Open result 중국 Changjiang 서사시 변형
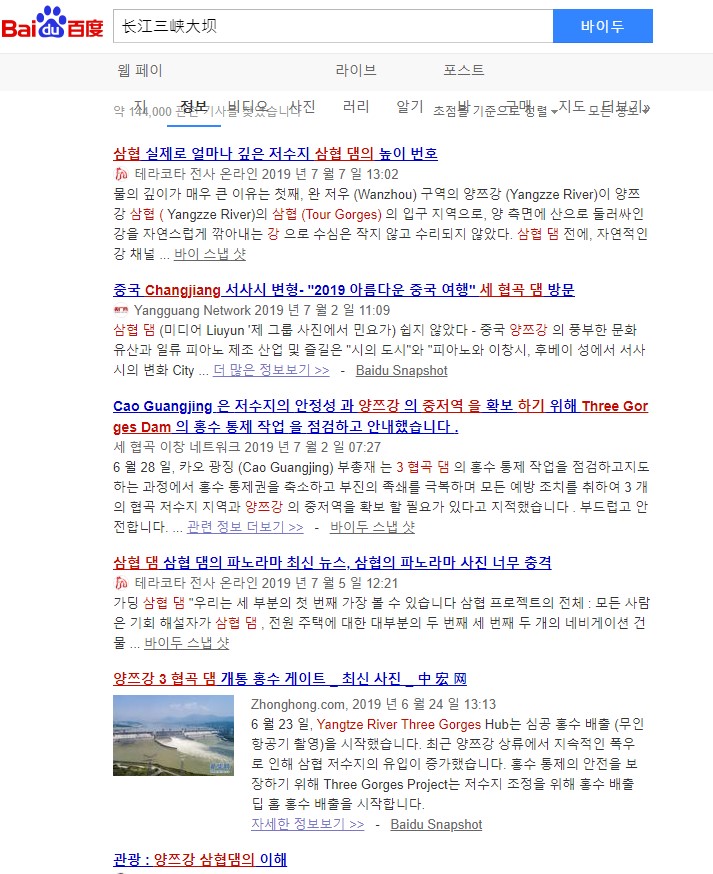The height and width of the screenshot is (874, 713). [x=344, y=290]
